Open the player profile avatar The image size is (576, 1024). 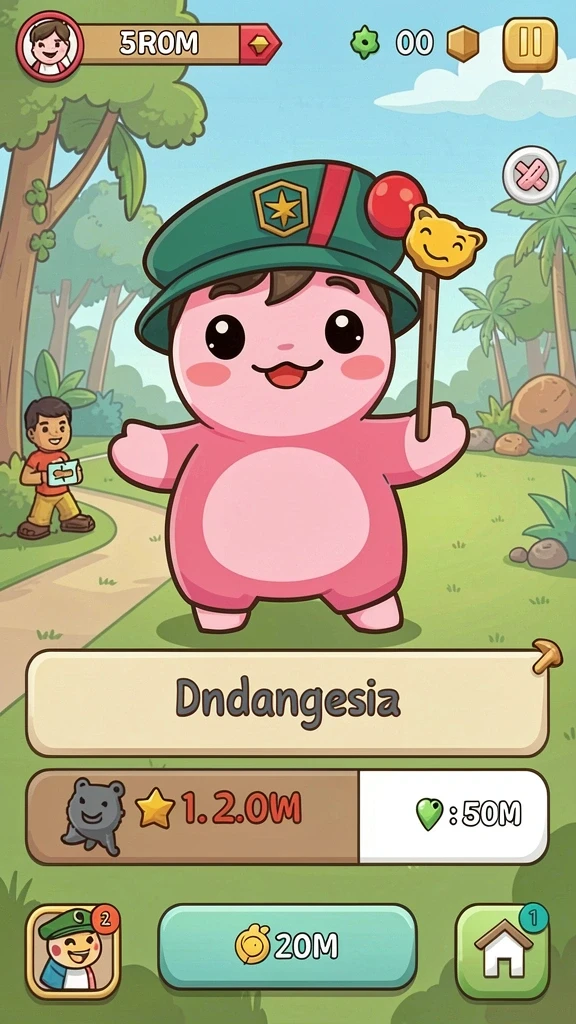(x=50, y=44)
